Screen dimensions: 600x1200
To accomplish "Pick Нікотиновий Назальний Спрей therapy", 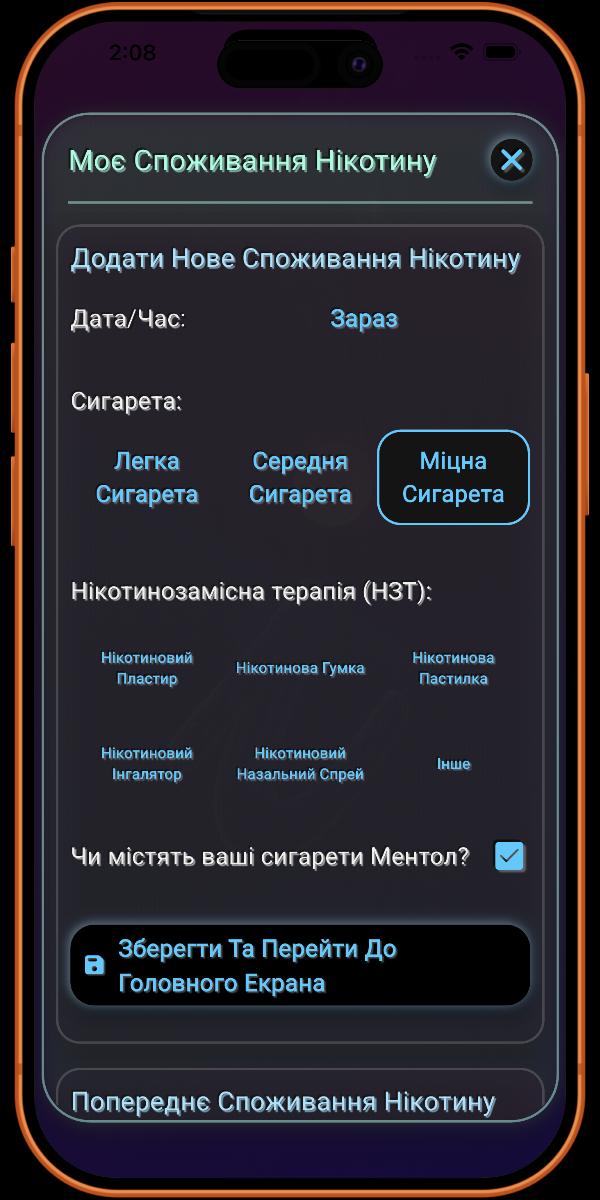I will tap(300, 763).
